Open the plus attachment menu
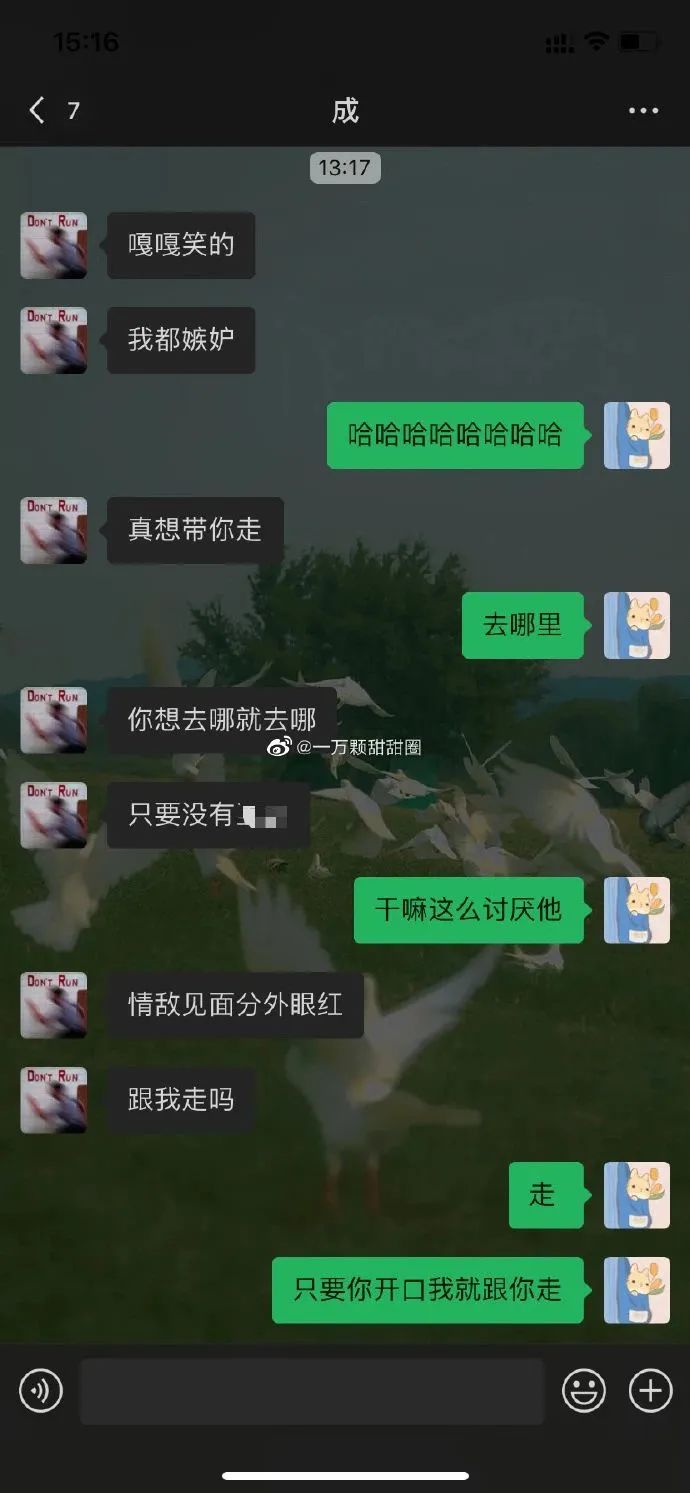 (650, 1390)
